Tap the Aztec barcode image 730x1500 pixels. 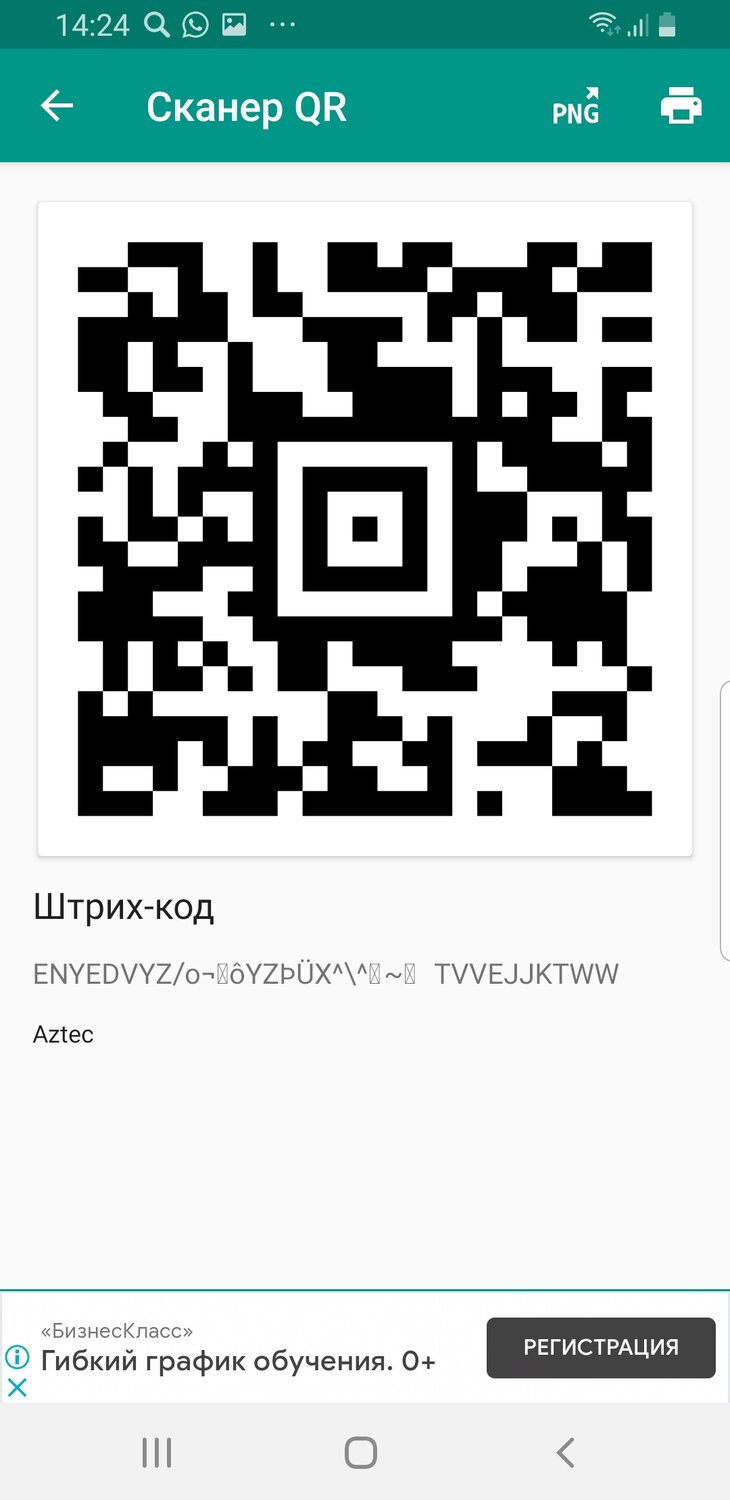tap(365, 528)
